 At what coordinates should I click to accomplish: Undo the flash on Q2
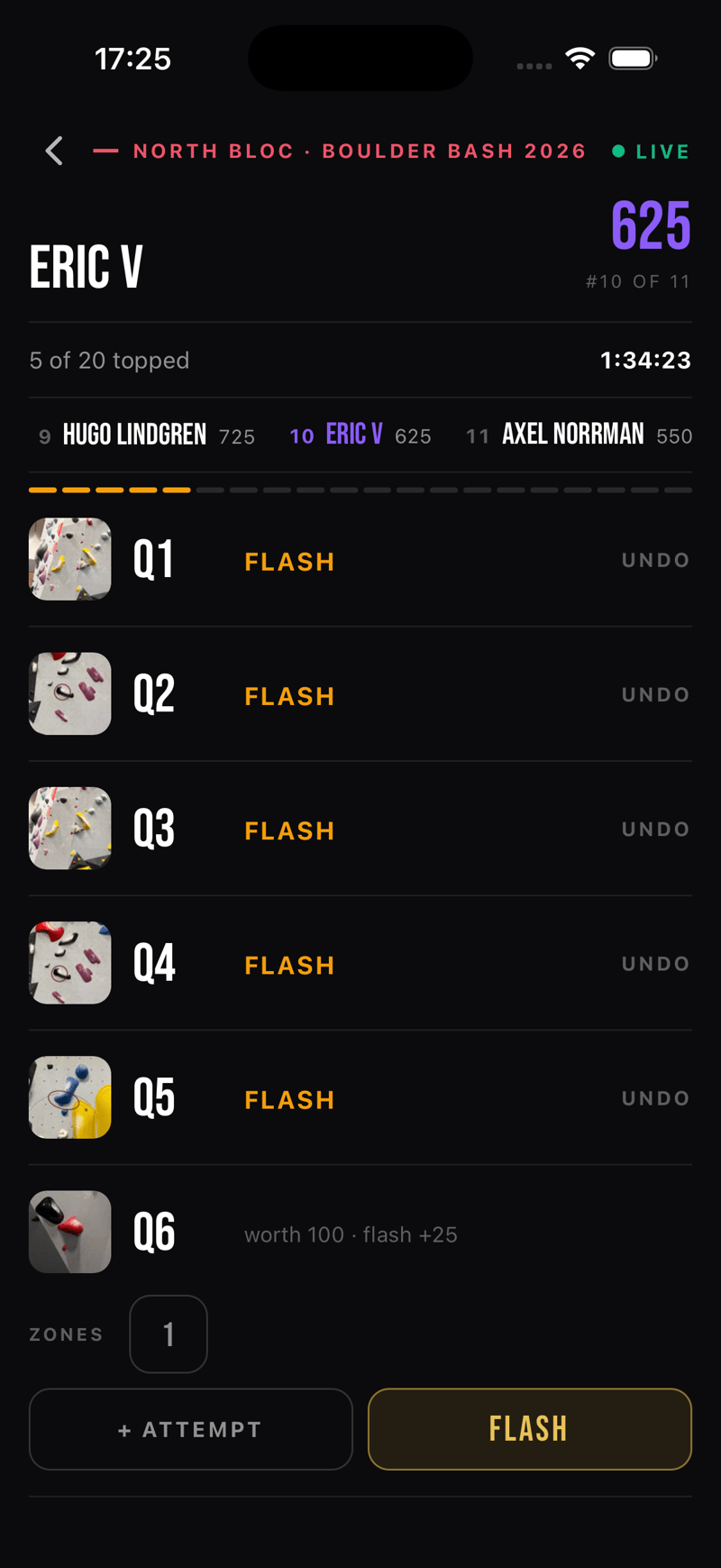pos(655,694)
